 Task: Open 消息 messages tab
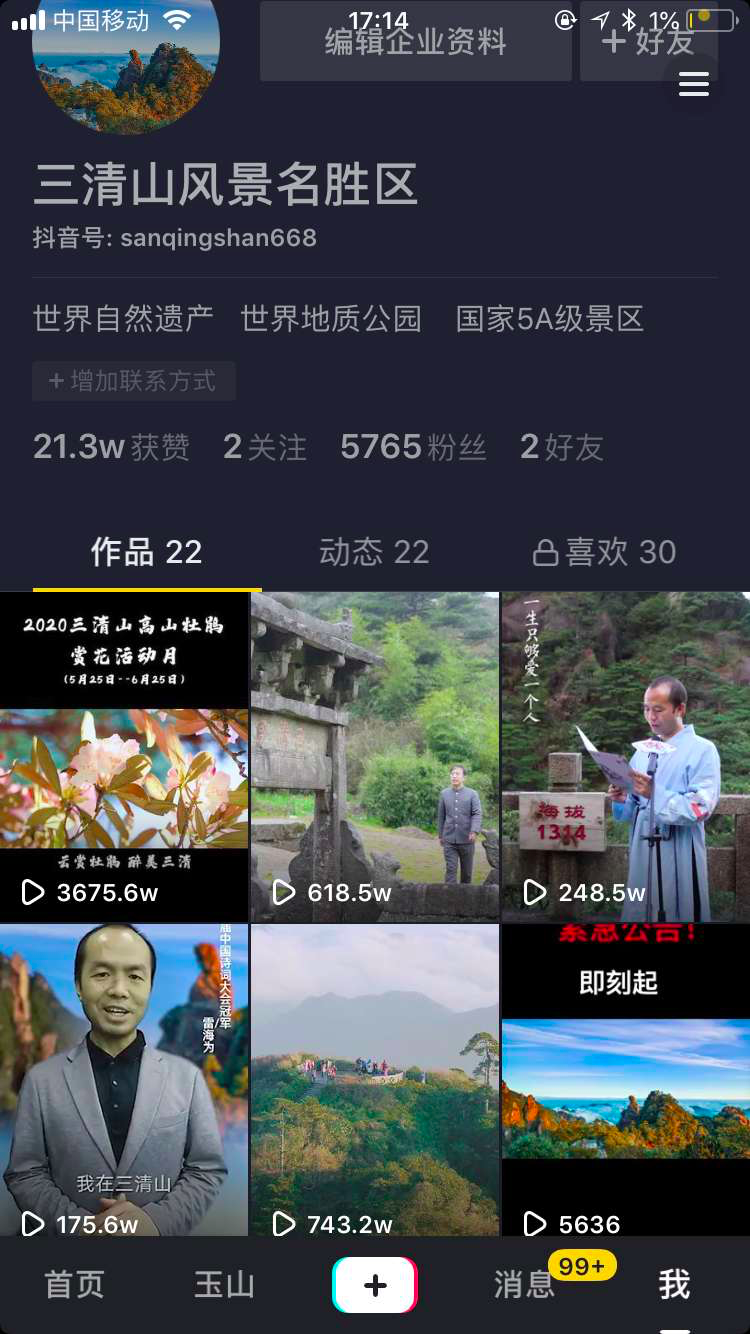(524, 1285)
